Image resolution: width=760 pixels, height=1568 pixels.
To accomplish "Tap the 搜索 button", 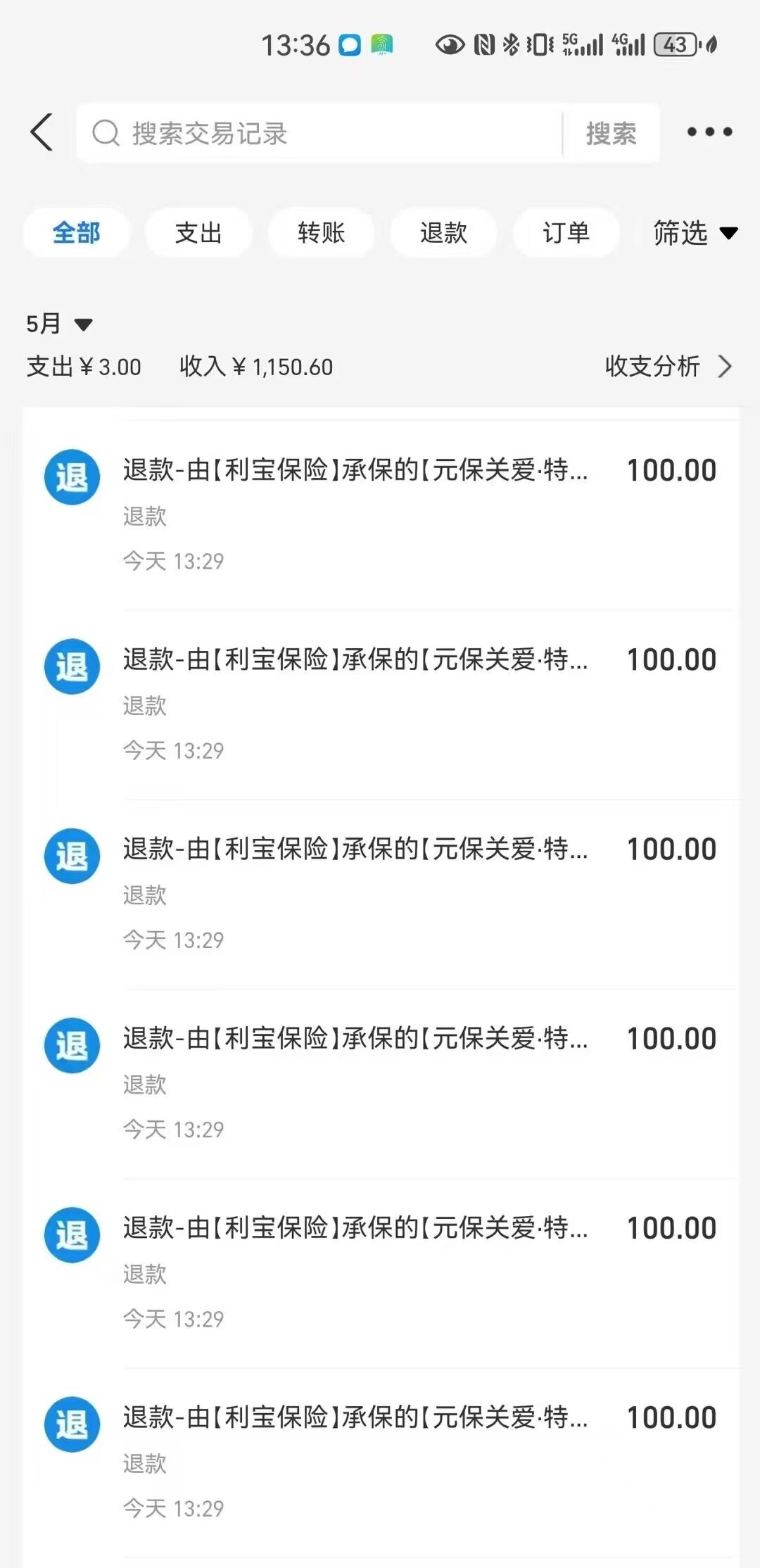I will point(611,133).
